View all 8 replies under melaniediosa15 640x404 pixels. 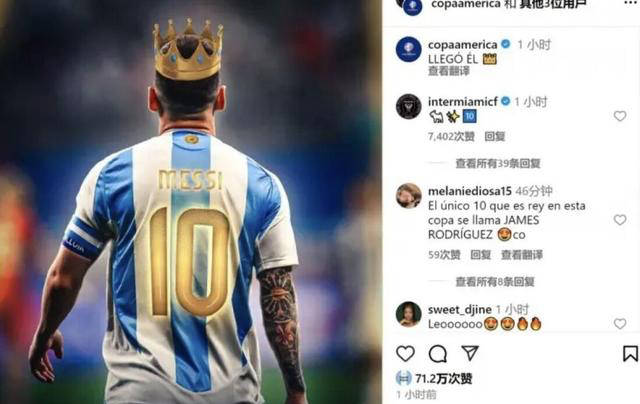(x=497, y=282)
